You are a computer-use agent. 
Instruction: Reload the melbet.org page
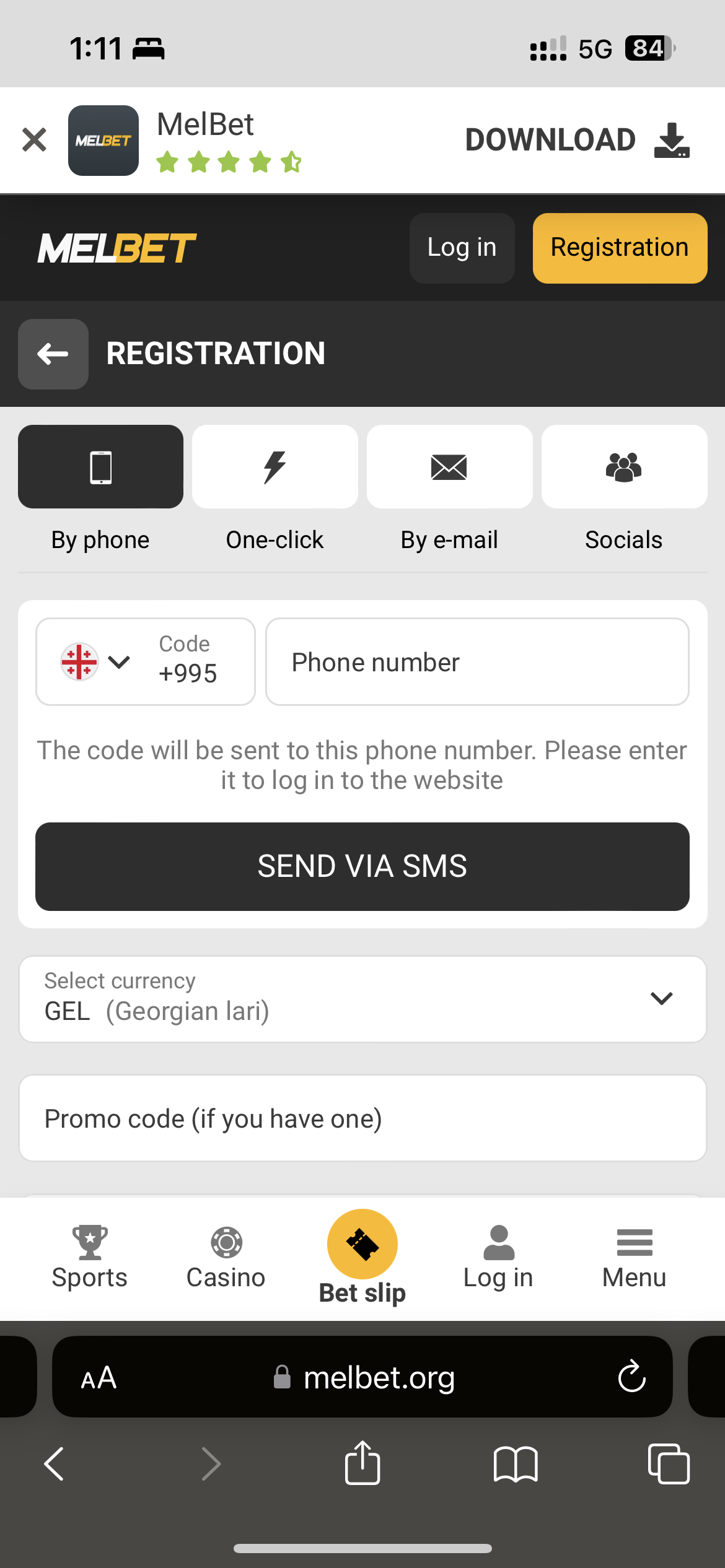632,1377
